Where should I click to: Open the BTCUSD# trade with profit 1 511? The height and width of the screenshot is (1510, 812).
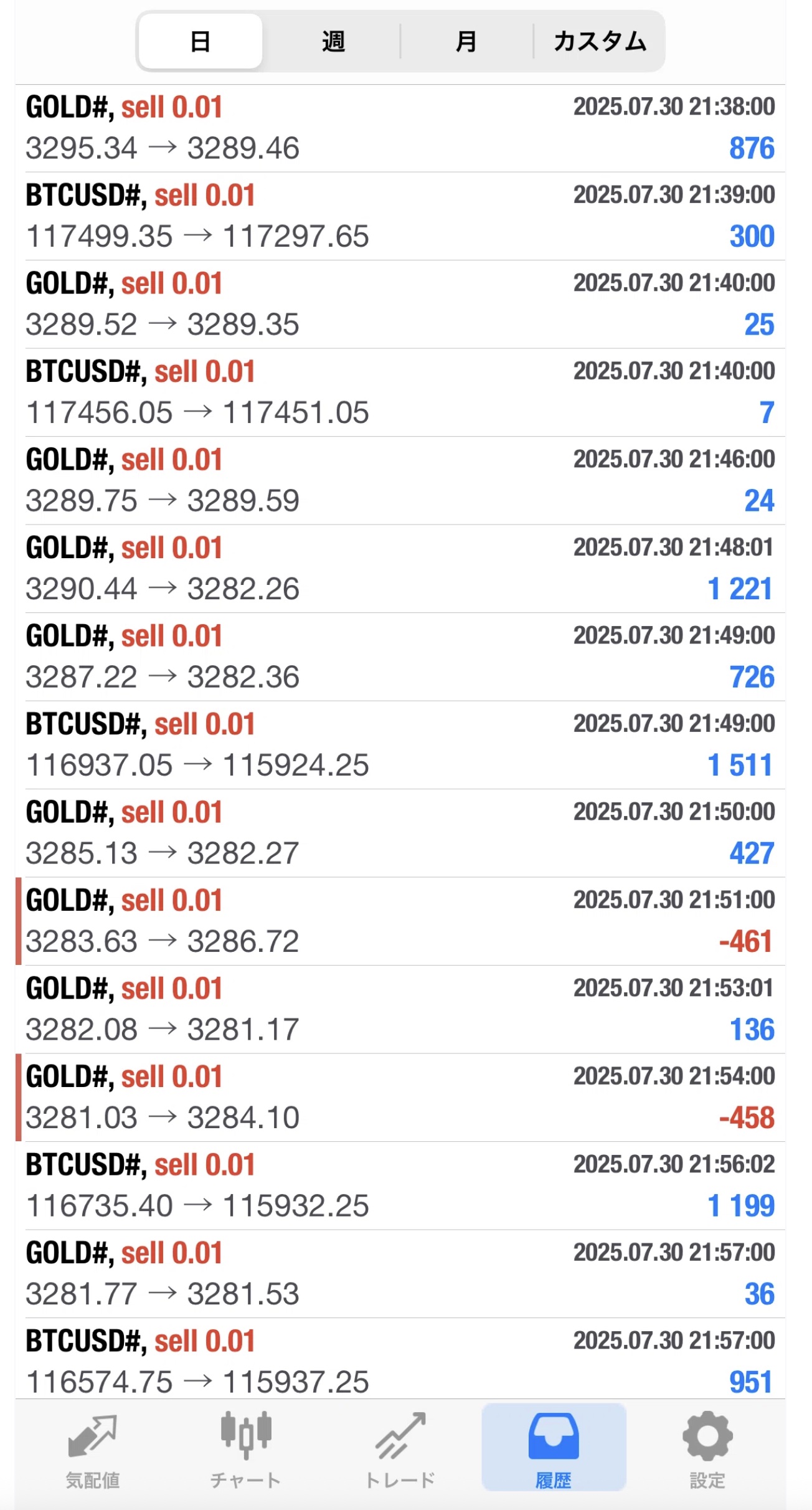point(400,745)
